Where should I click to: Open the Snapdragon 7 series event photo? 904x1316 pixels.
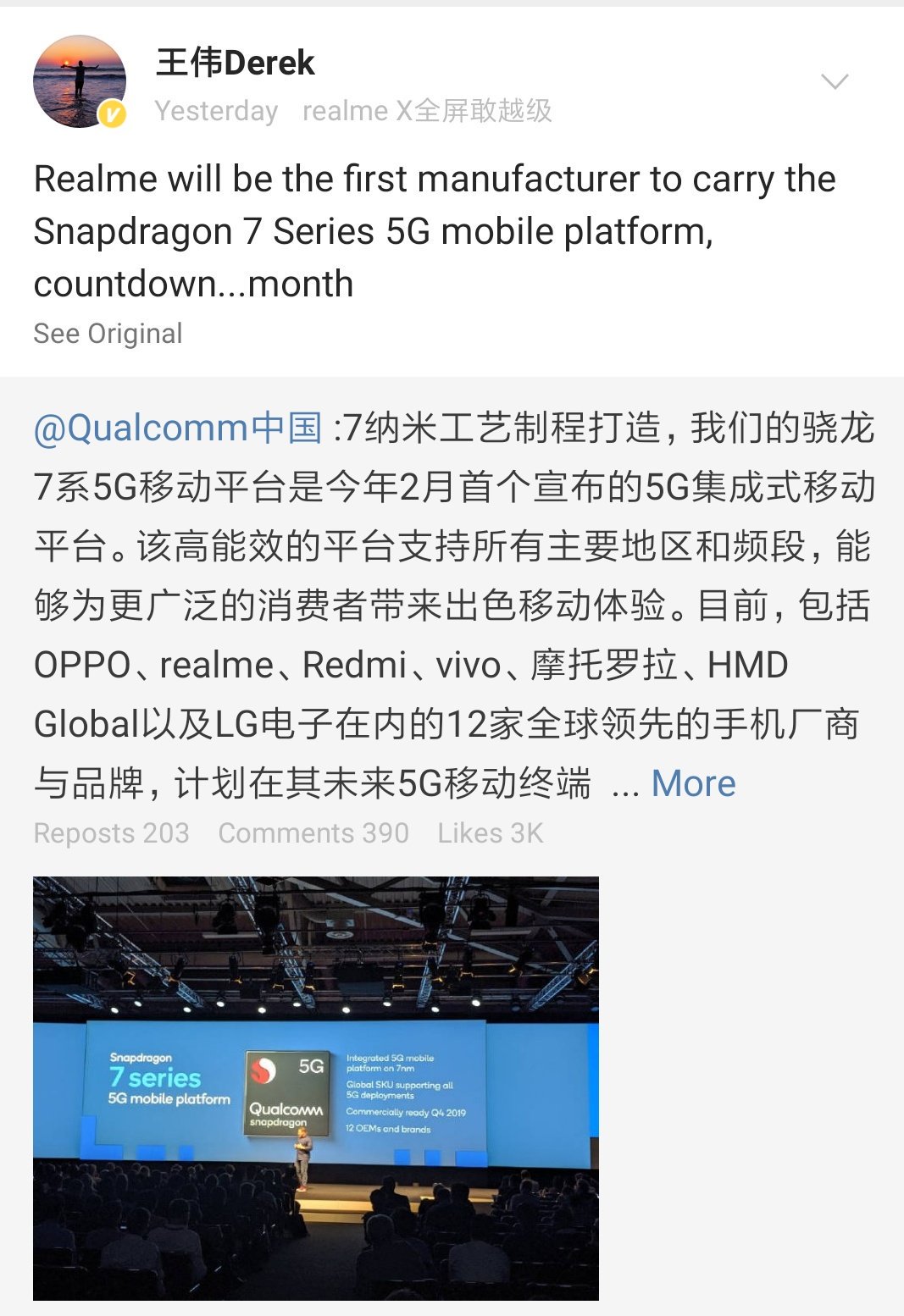point(315,1087)
